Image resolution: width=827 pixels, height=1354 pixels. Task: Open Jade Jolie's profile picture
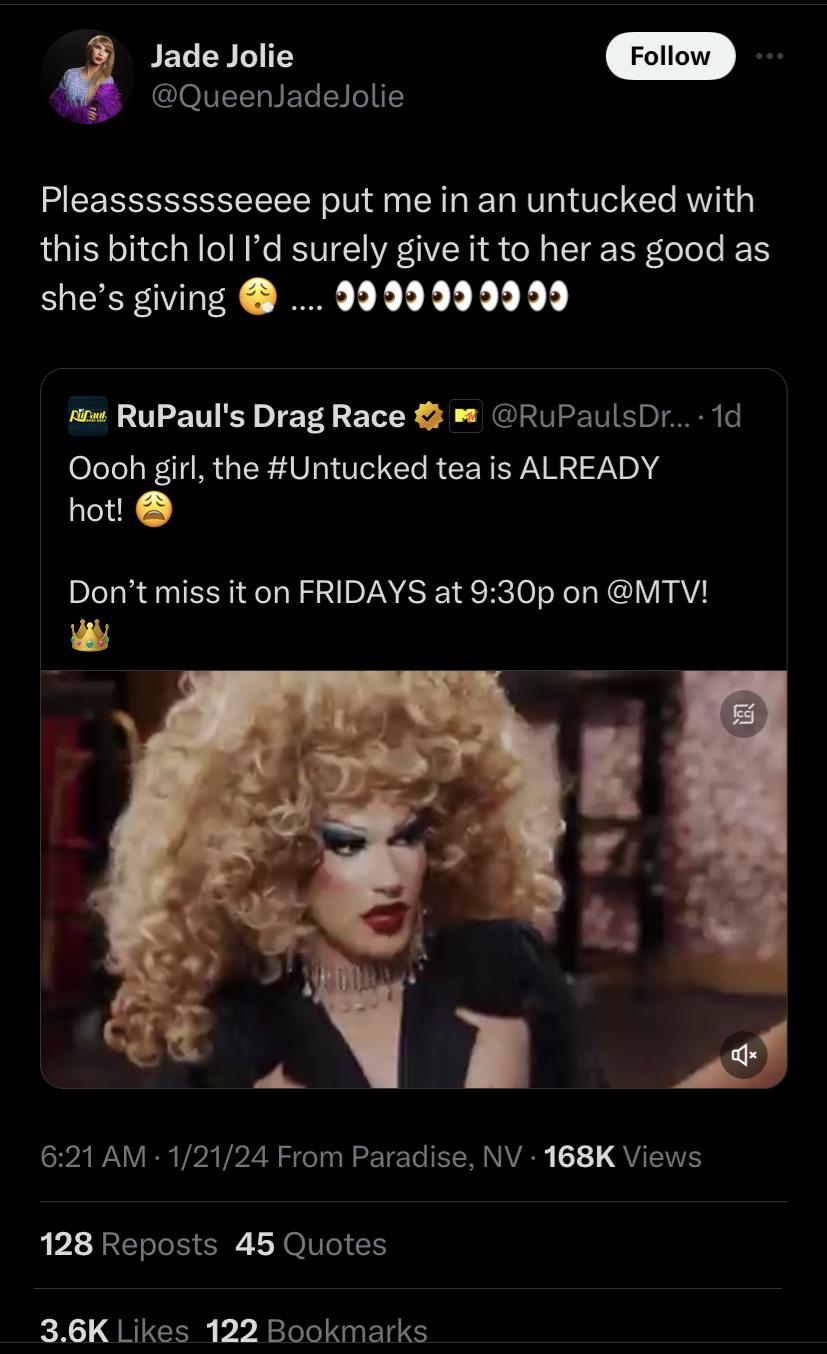coord(88,77)
